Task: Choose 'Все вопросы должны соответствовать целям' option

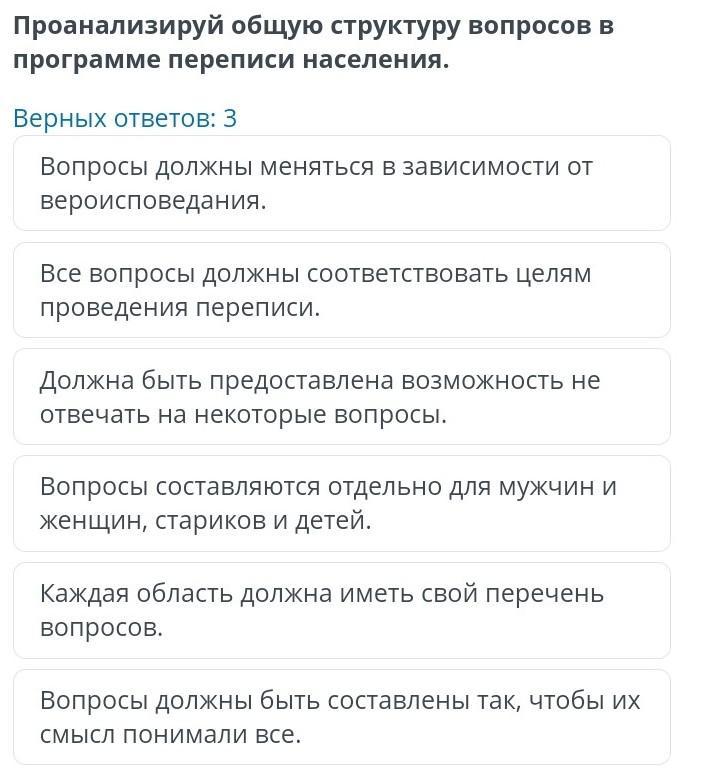Action: click(x=341, y=290)
